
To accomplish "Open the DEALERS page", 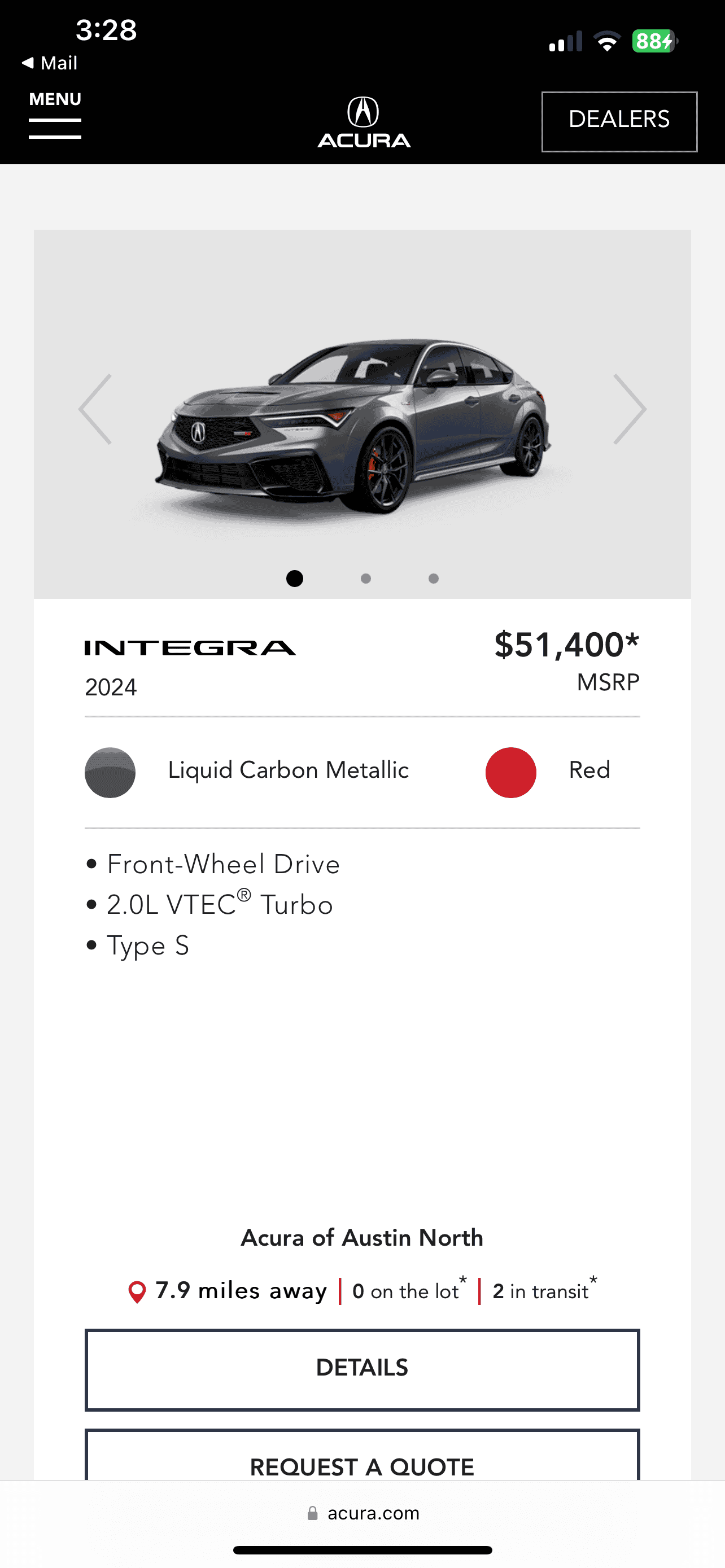I will 619,121.
